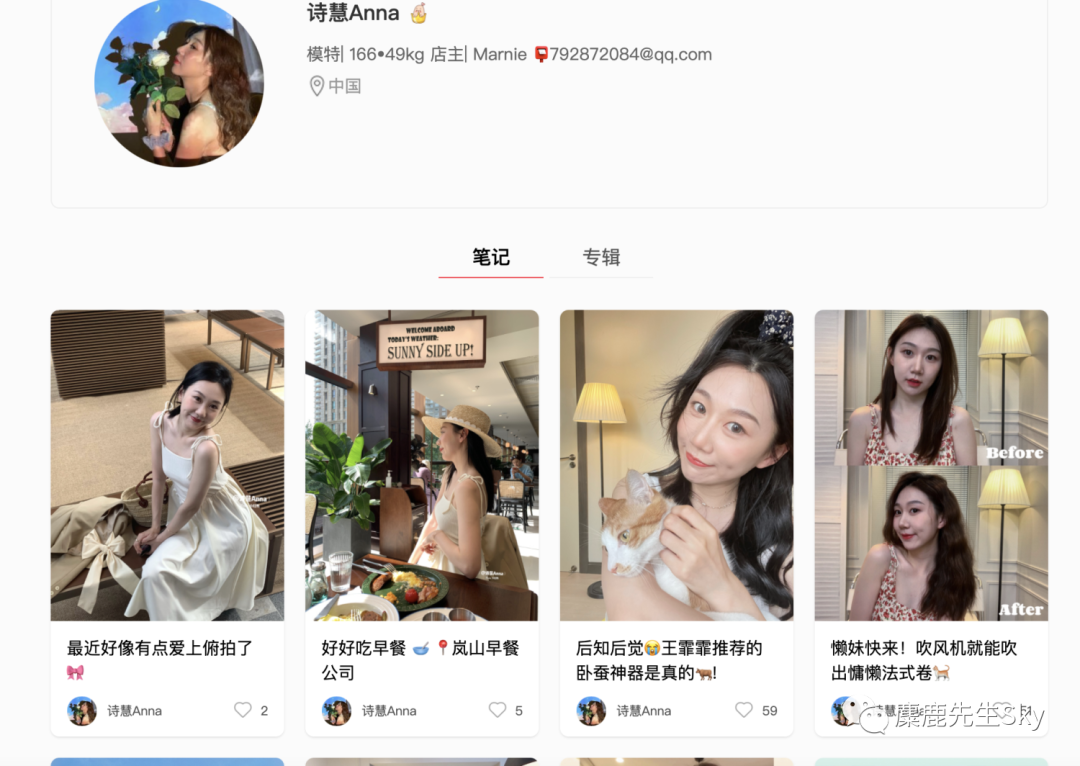Open the 最近好像有点爱上俯拍了 note
Screen dimensions: 1080x766
point(167,465)
